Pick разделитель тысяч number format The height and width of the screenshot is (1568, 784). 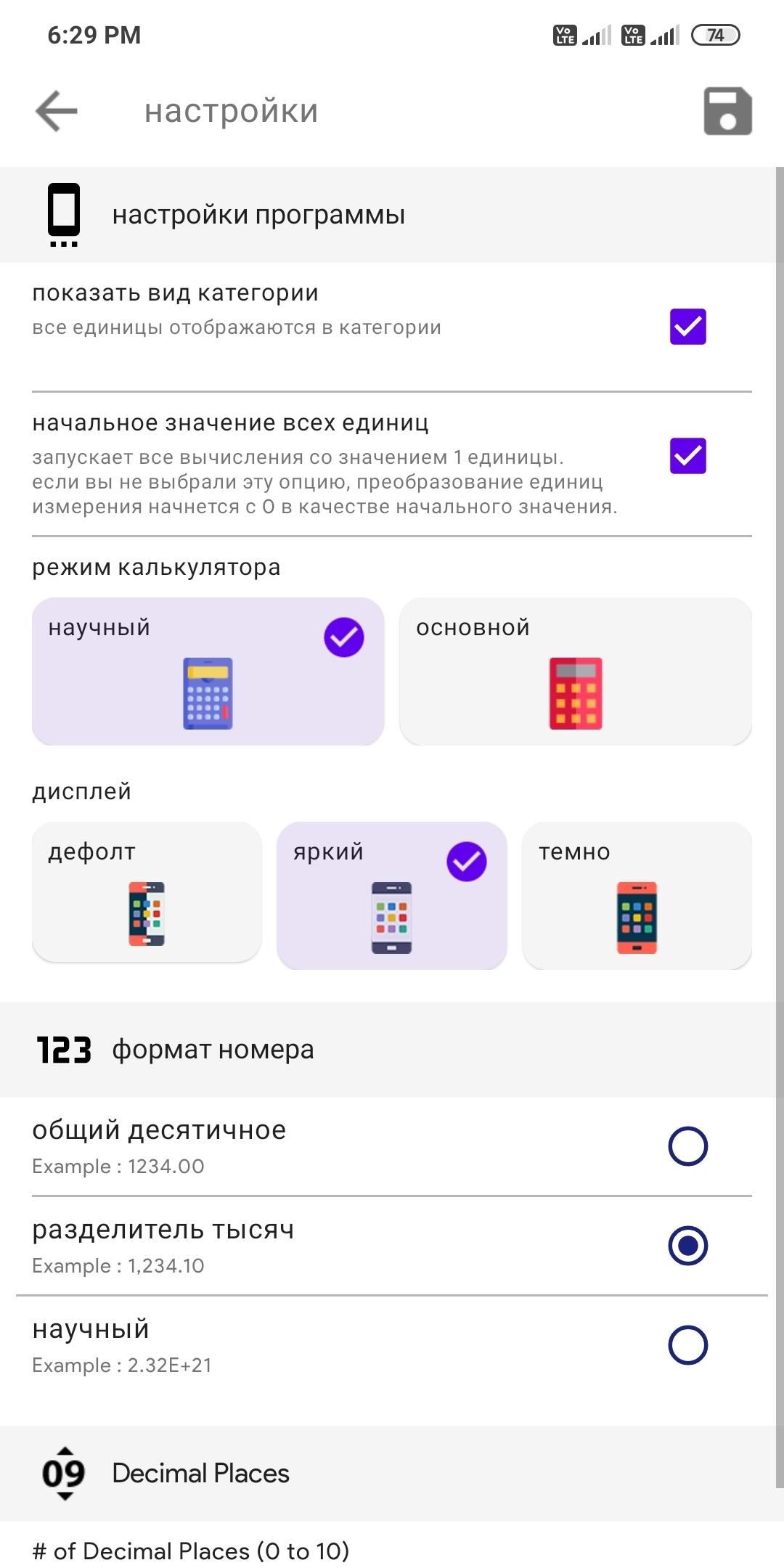(687, 1246)
